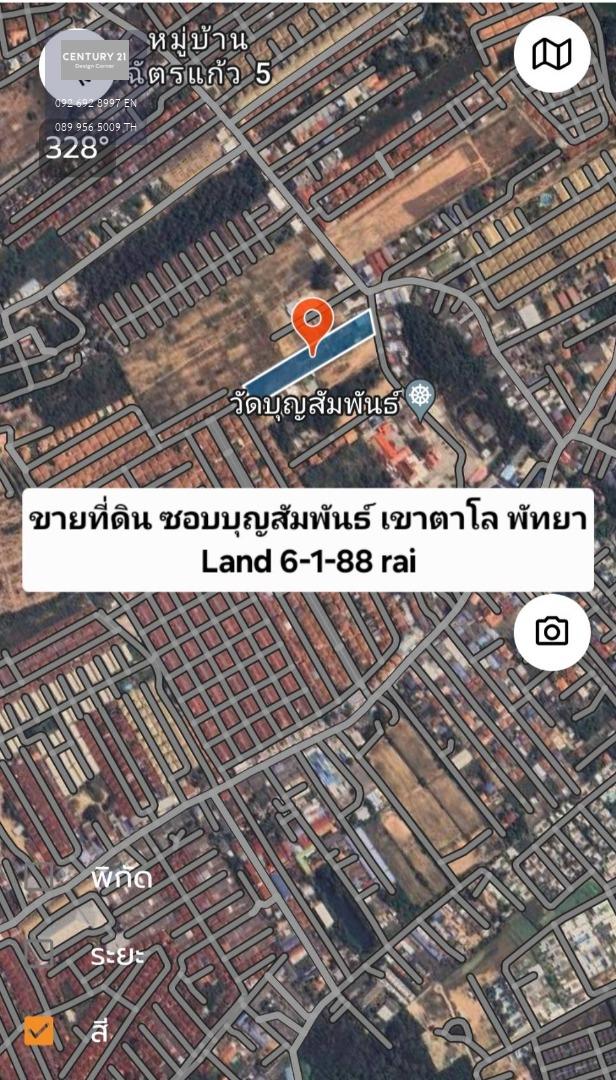
Task: Open the map layers button
Action: coord(552,54)
